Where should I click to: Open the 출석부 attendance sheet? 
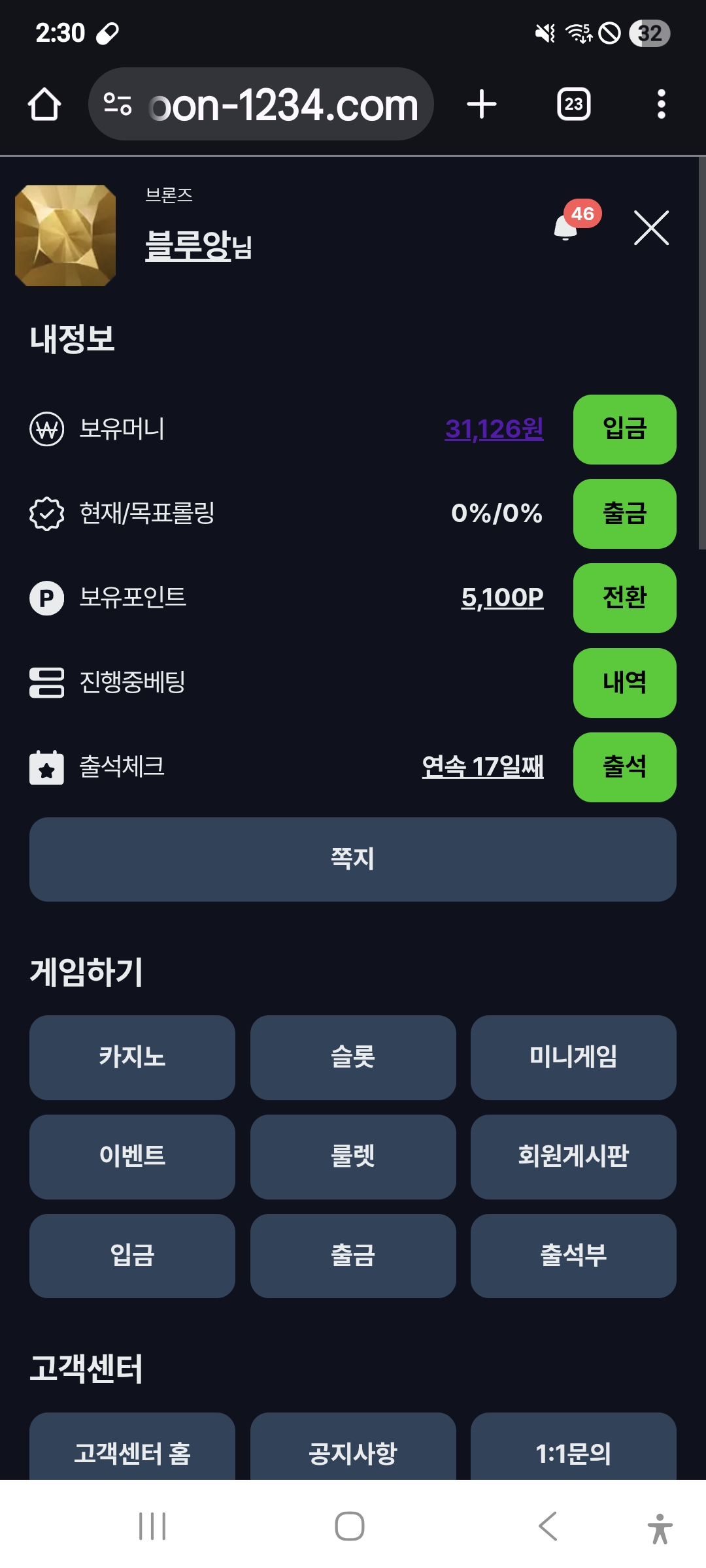coord(573,1256)
